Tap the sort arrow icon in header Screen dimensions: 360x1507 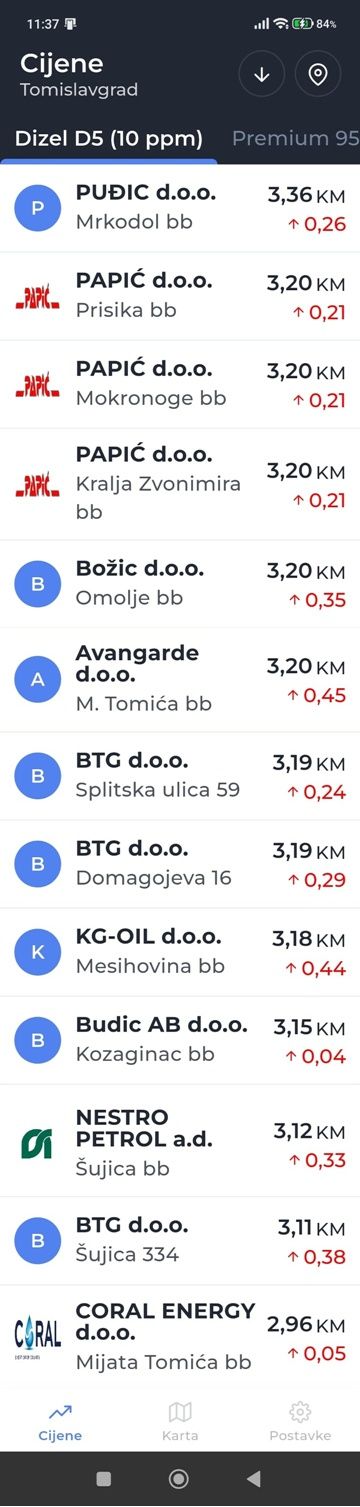click(x=262, y=75)
